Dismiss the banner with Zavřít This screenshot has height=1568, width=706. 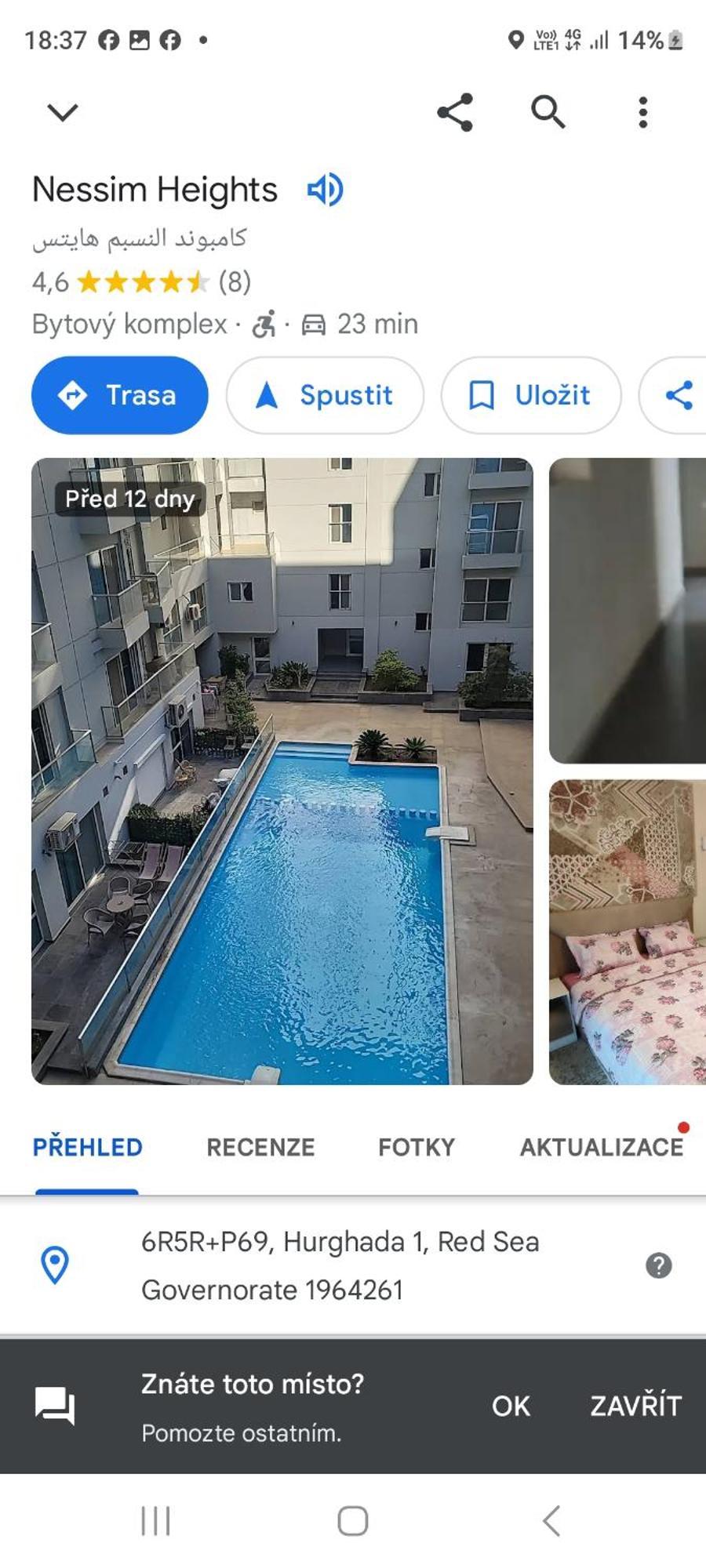coord(635,1406)
